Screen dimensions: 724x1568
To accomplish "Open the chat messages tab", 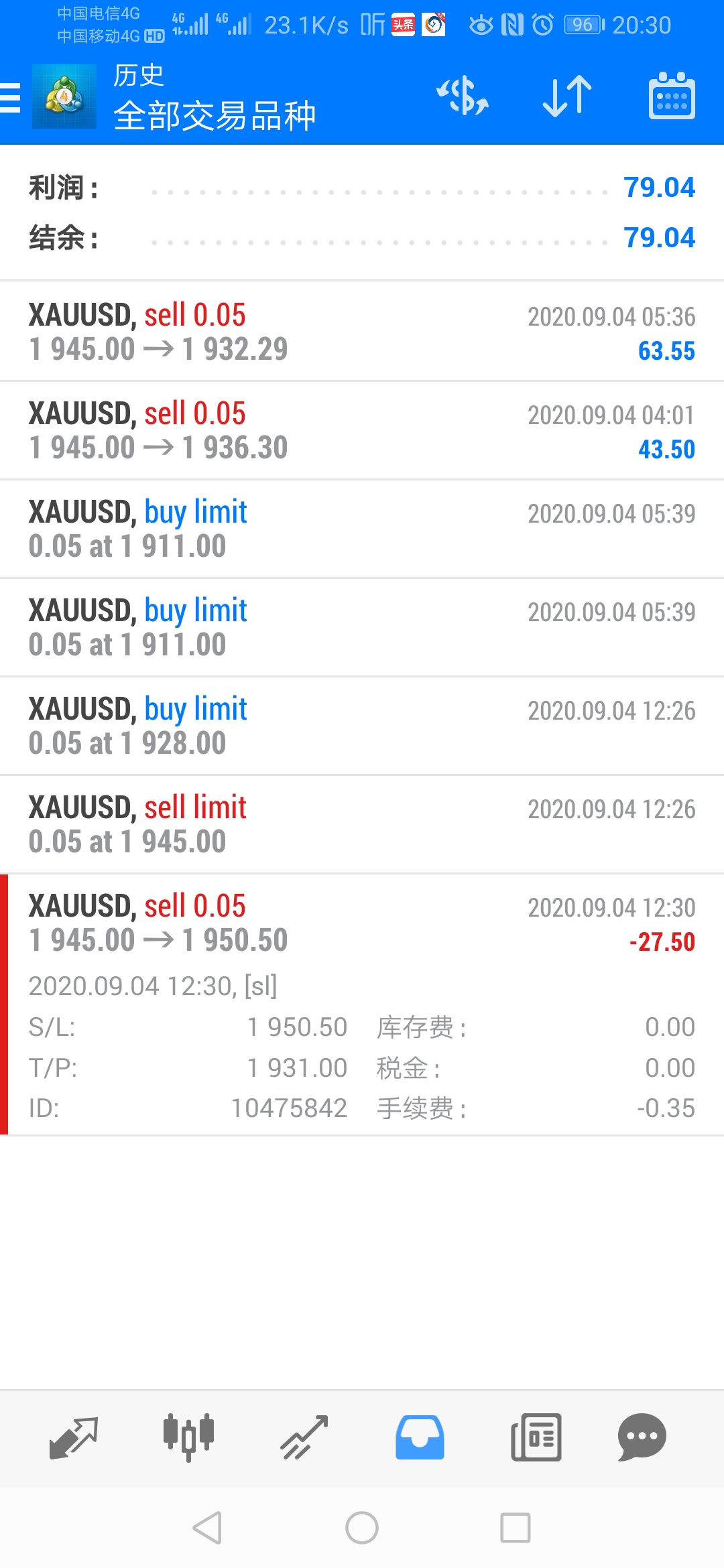I will pos(642,1437).
